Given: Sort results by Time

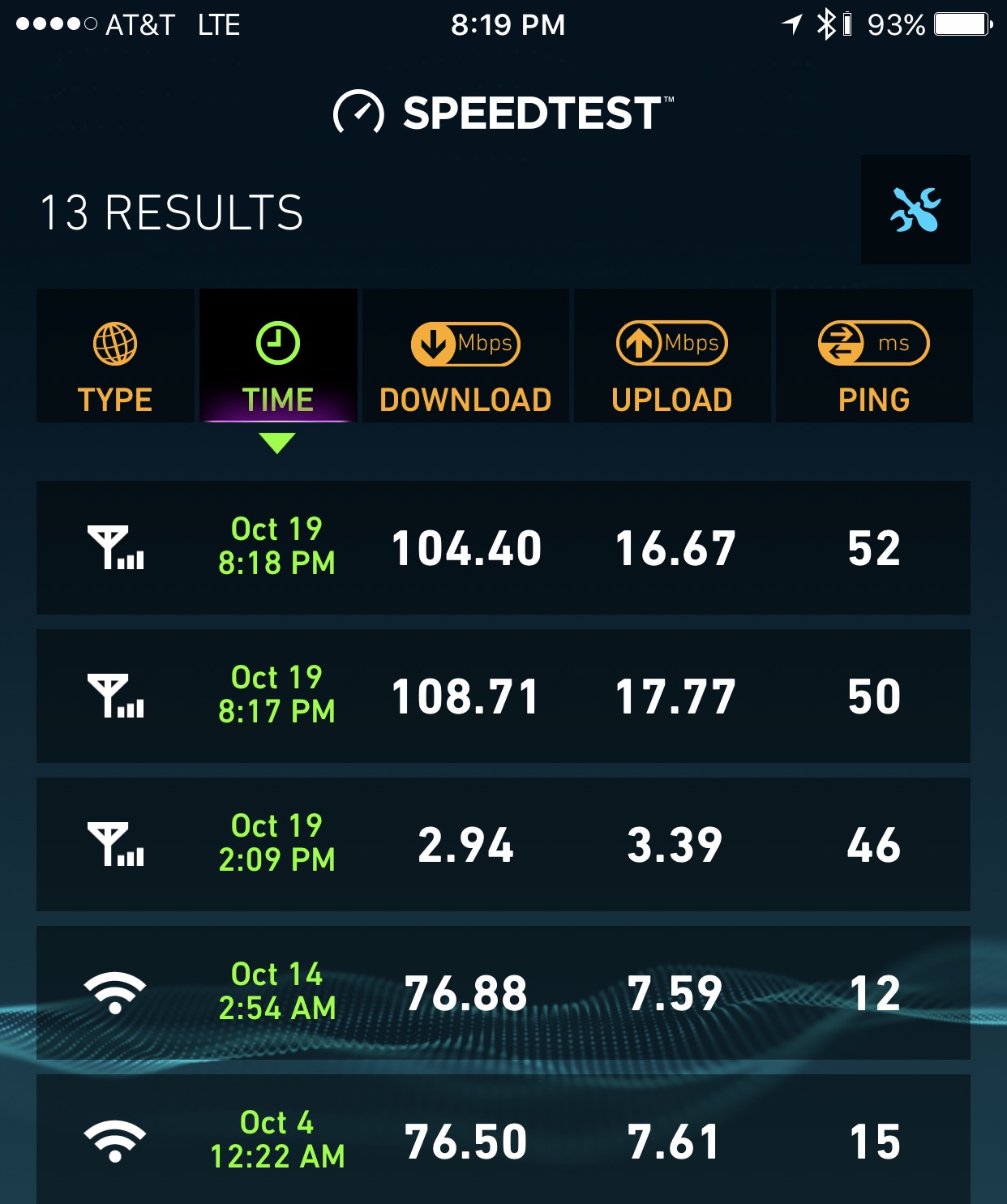Looking at the screenshot, I should pos(278,357).
